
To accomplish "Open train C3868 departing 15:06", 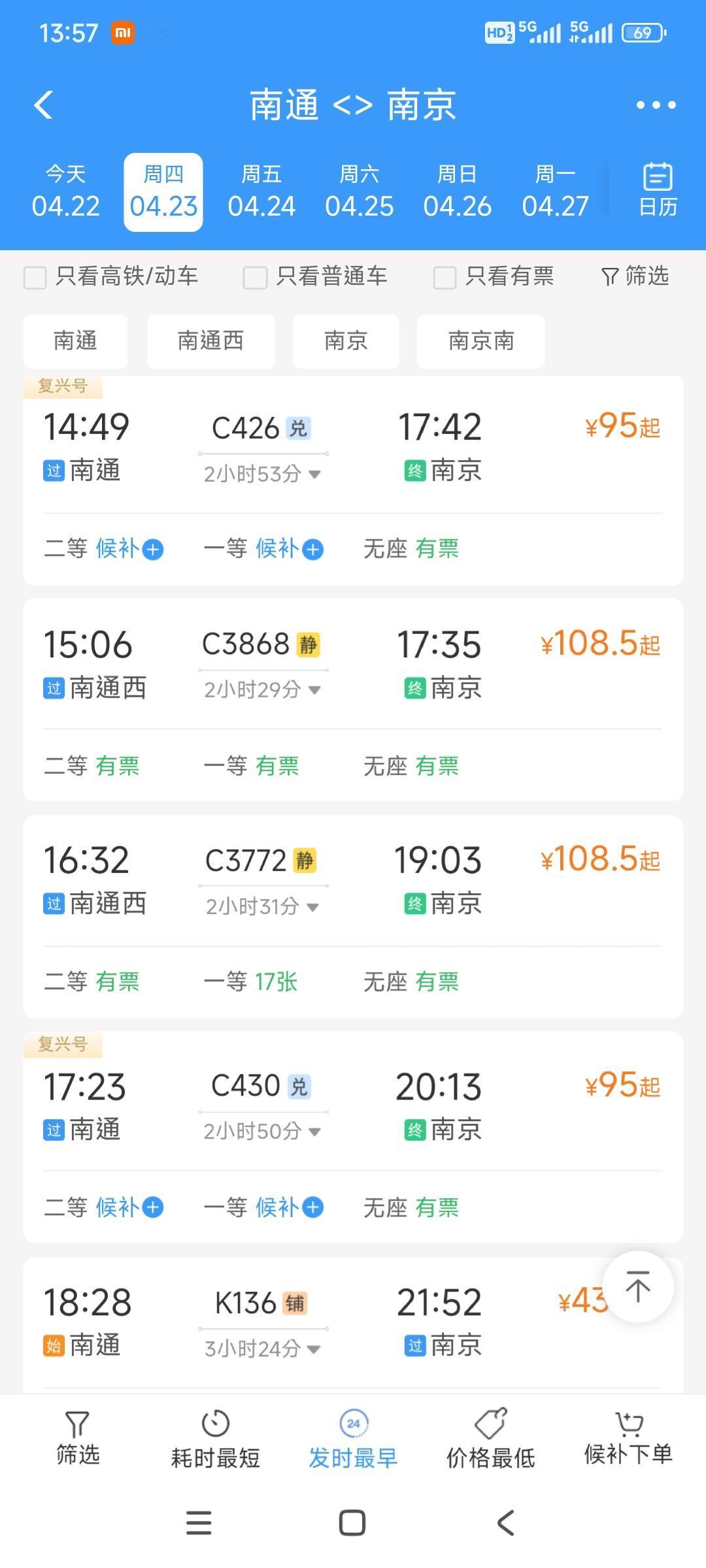I will tap(353, 700).
